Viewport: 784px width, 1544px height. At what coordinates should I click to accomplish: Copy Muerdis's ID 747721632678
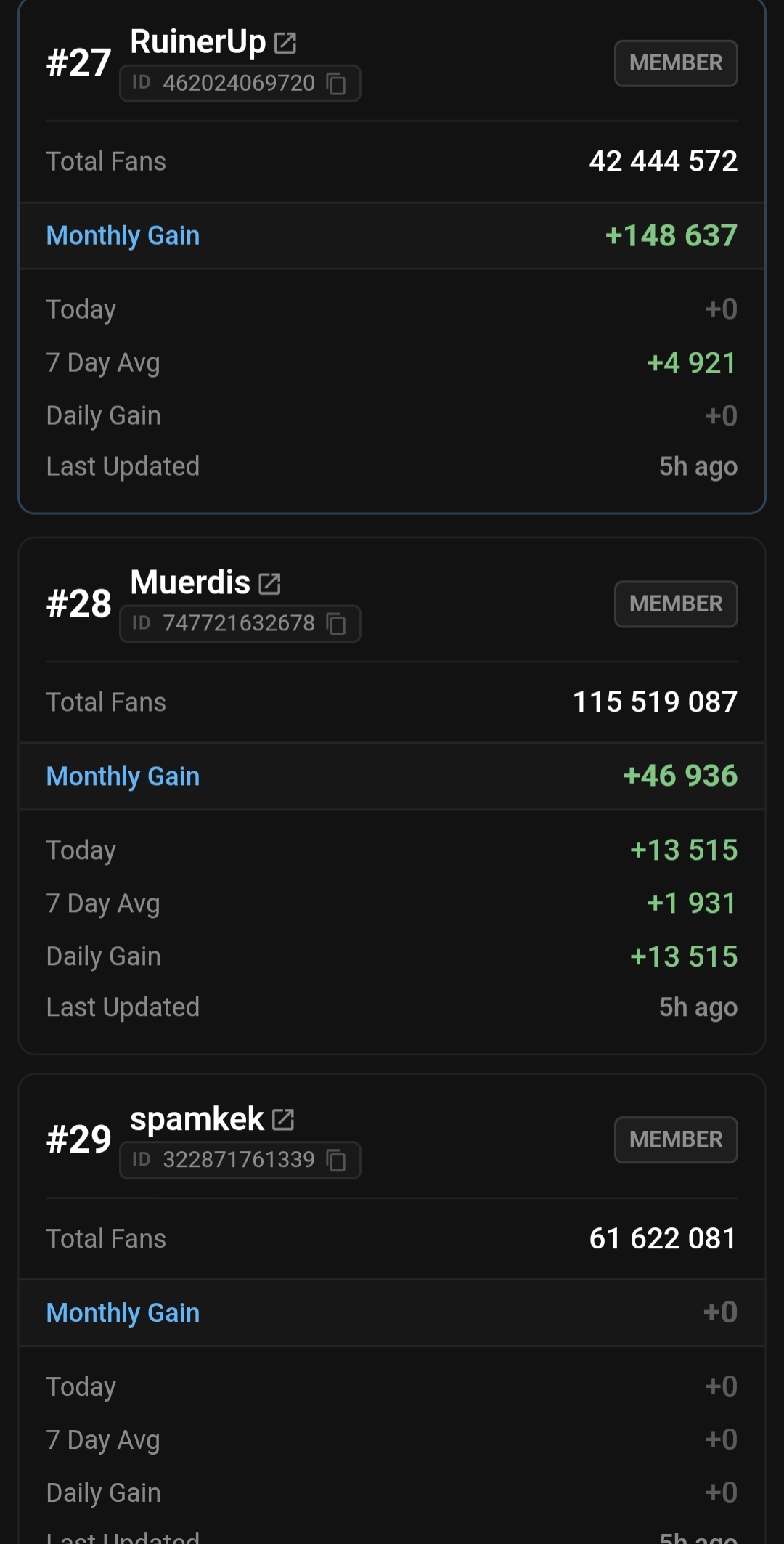(336, 624)
